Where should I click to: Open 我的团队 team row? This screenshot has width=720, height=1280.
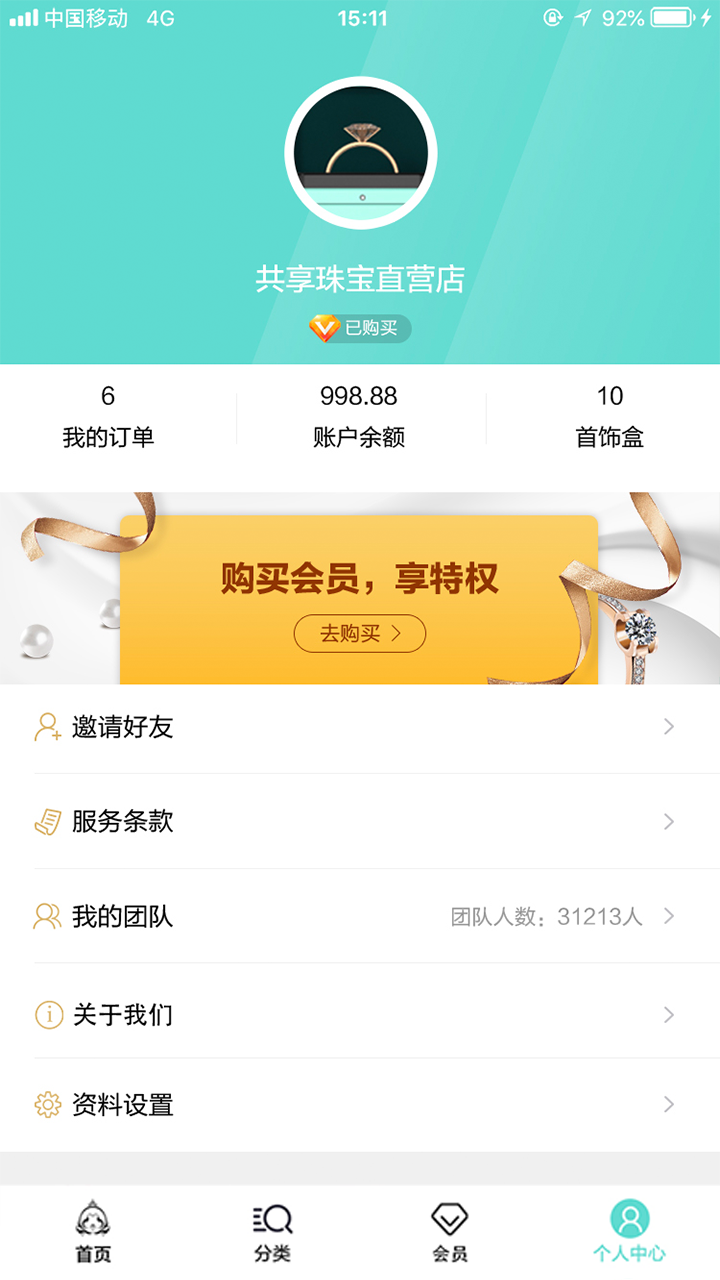point(360,916)
